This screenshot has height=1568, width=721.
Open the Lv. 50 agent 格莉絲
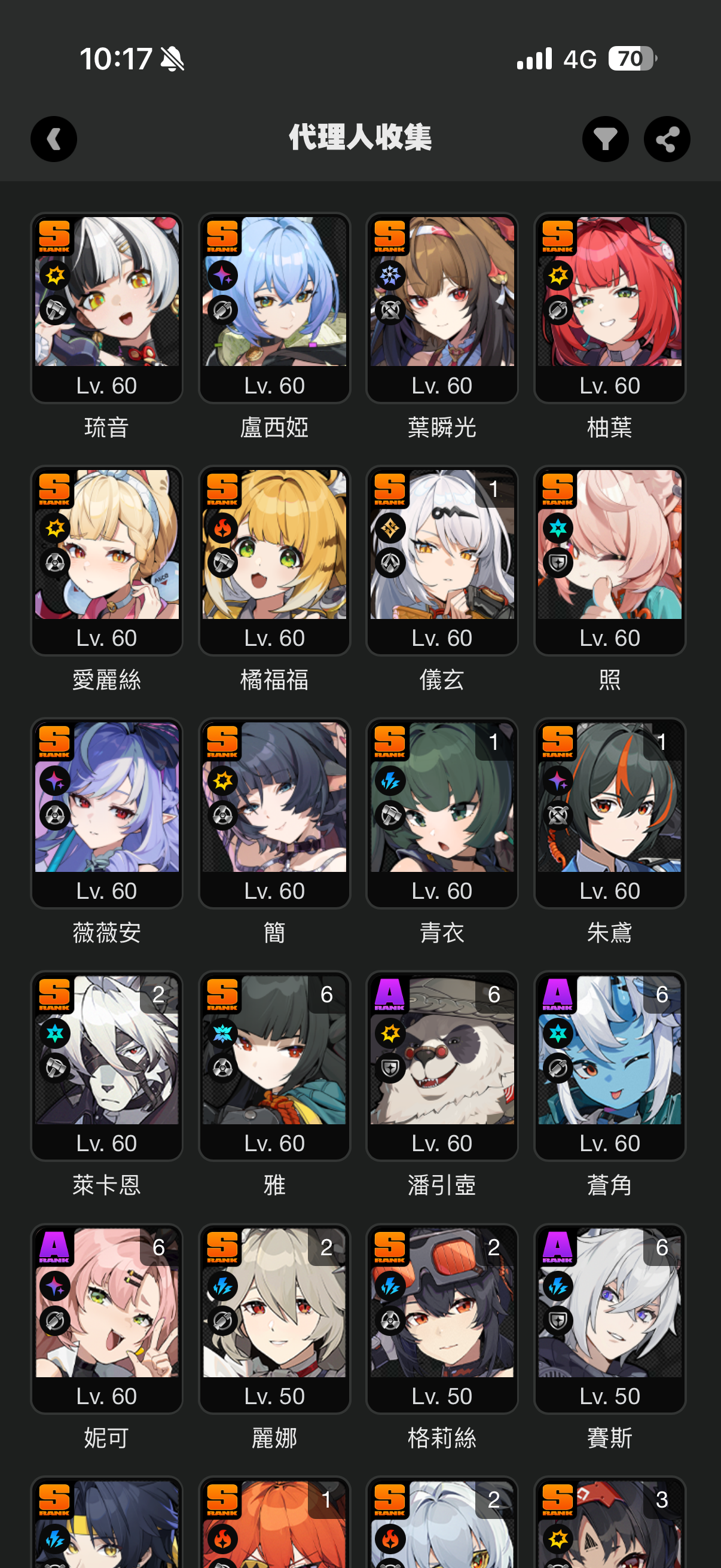[x=442, y=1318]
